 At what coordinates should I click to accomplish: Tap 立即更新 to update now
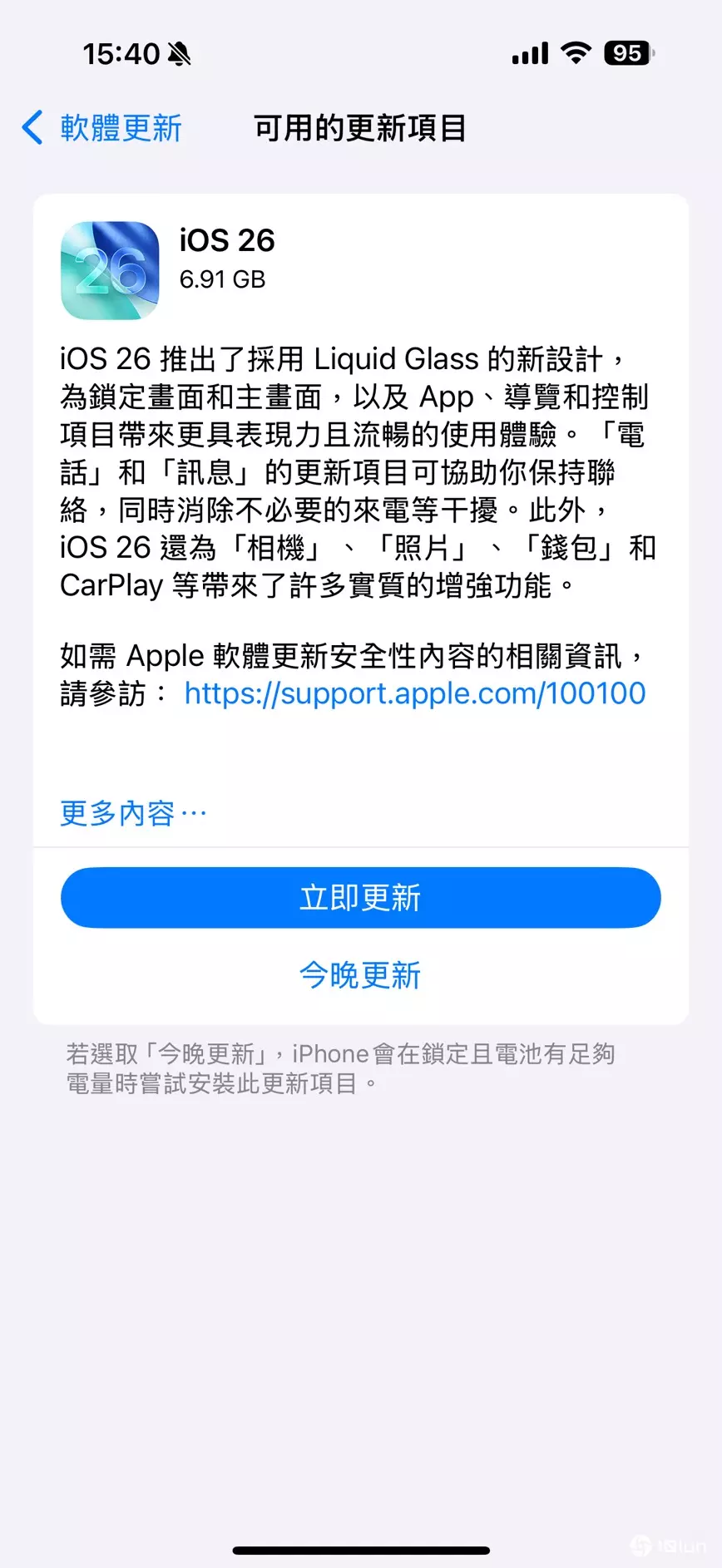pos(360,898)
